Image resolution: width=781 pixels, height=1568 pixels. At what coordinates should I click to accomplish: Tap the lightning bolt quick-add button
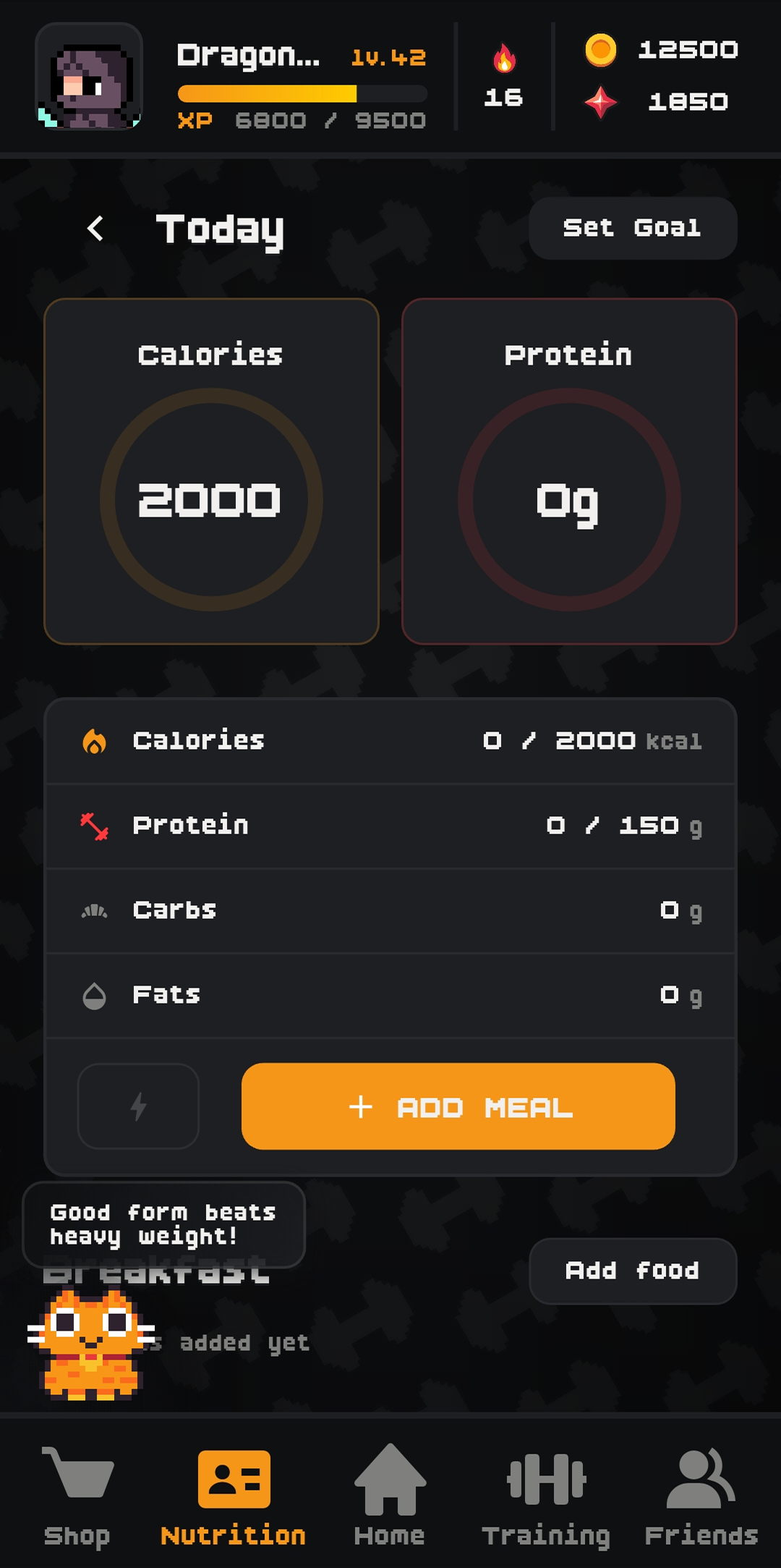[x=138, y=1106]
